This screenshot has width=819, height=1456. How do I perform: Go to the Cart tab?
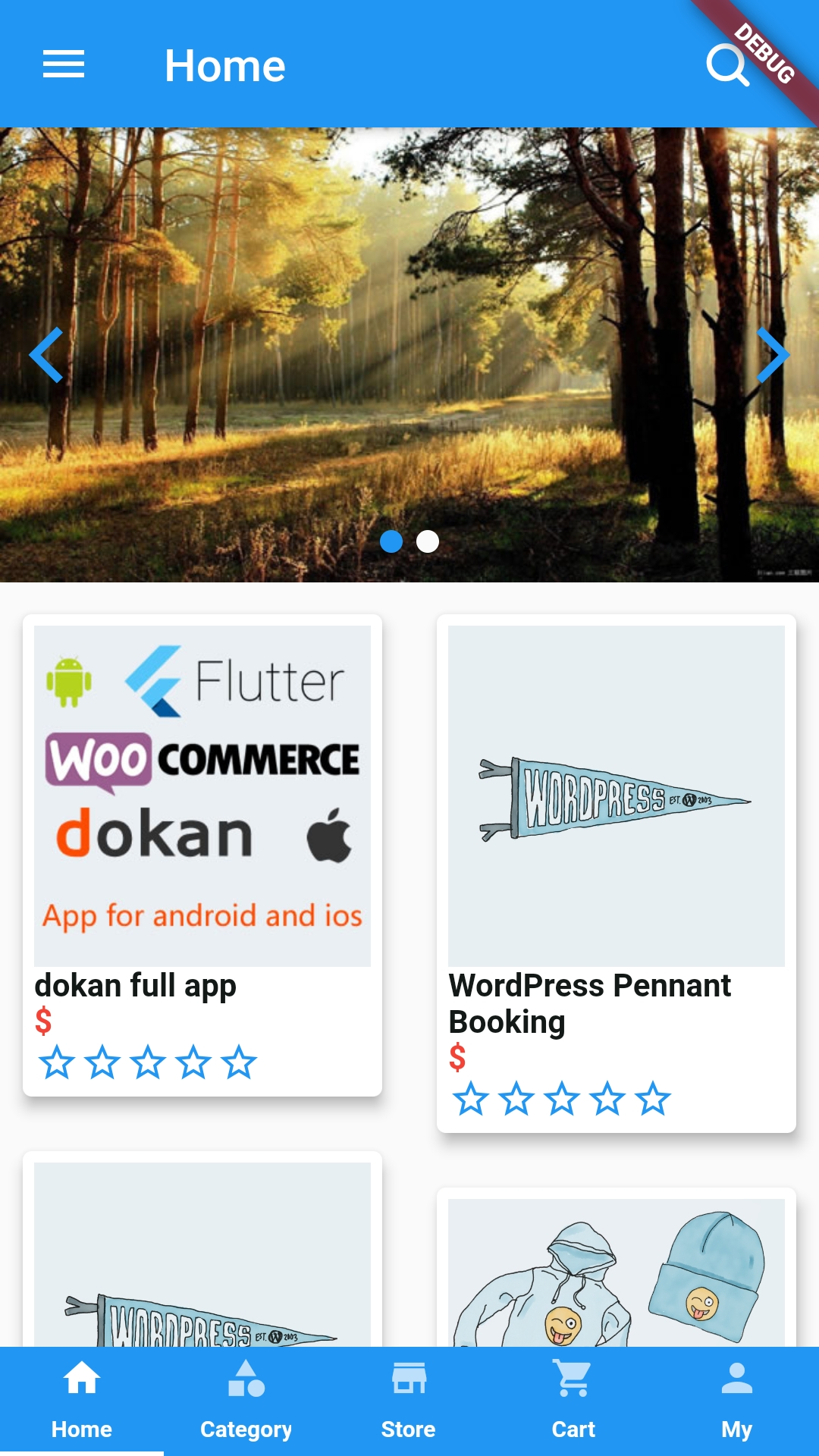[573, 1400]
